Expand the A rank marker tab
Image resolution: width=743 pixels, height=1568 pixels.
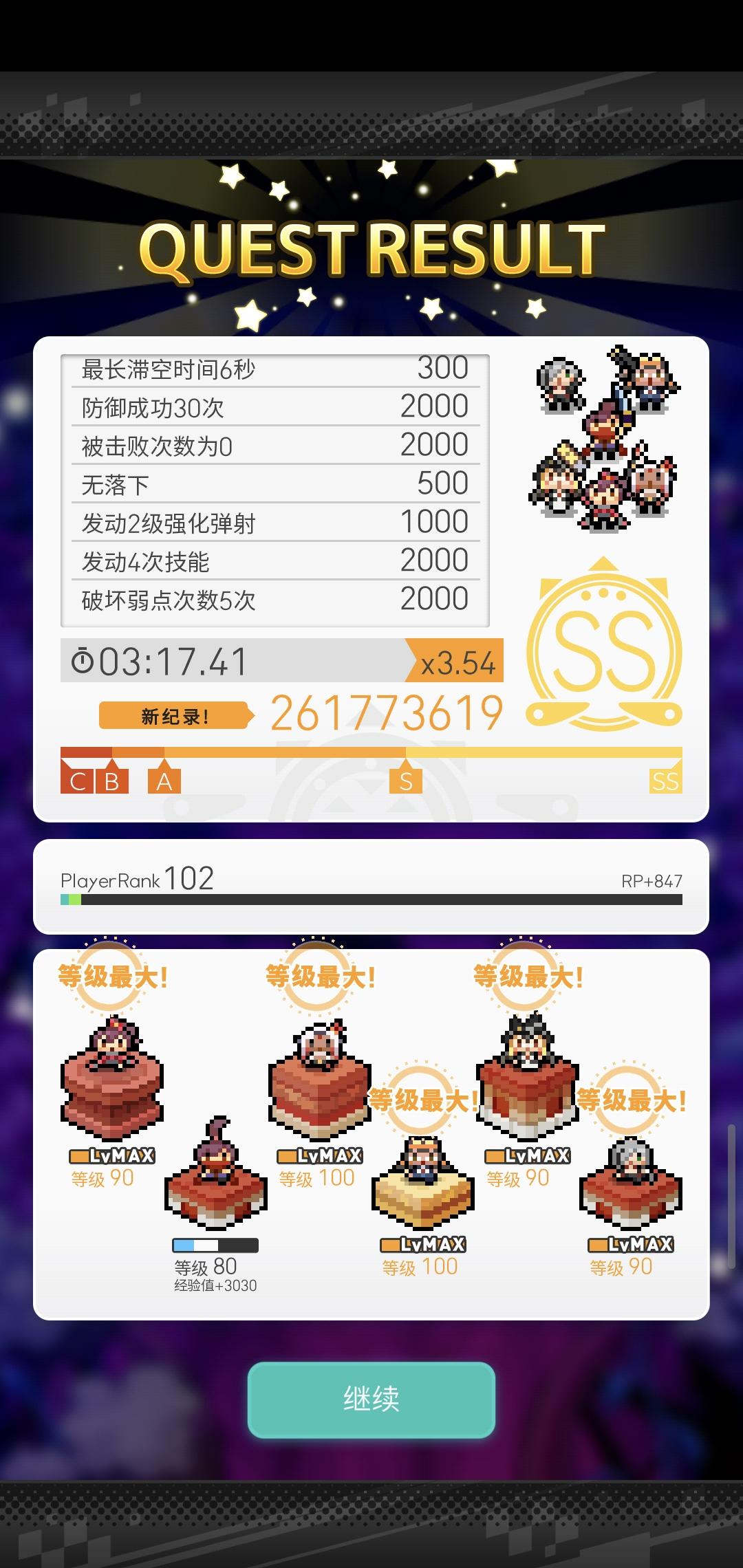click(x=163, y=779)
